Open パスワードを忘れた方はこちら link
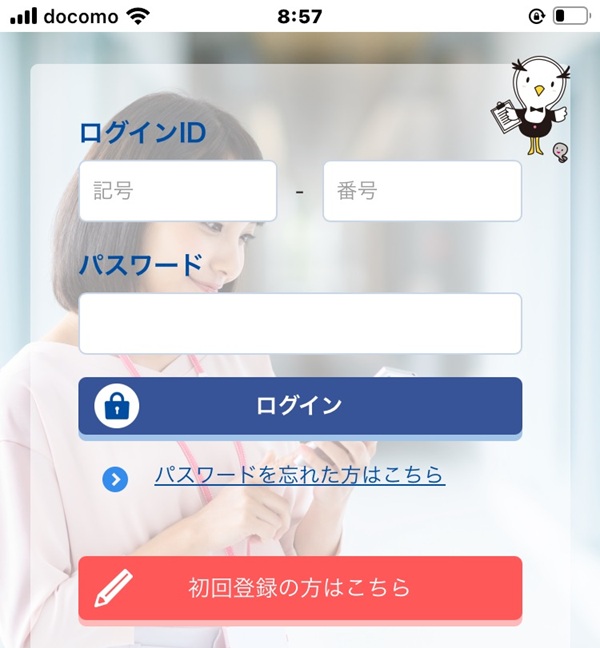600x648 pixels. [x=299, y=474]
